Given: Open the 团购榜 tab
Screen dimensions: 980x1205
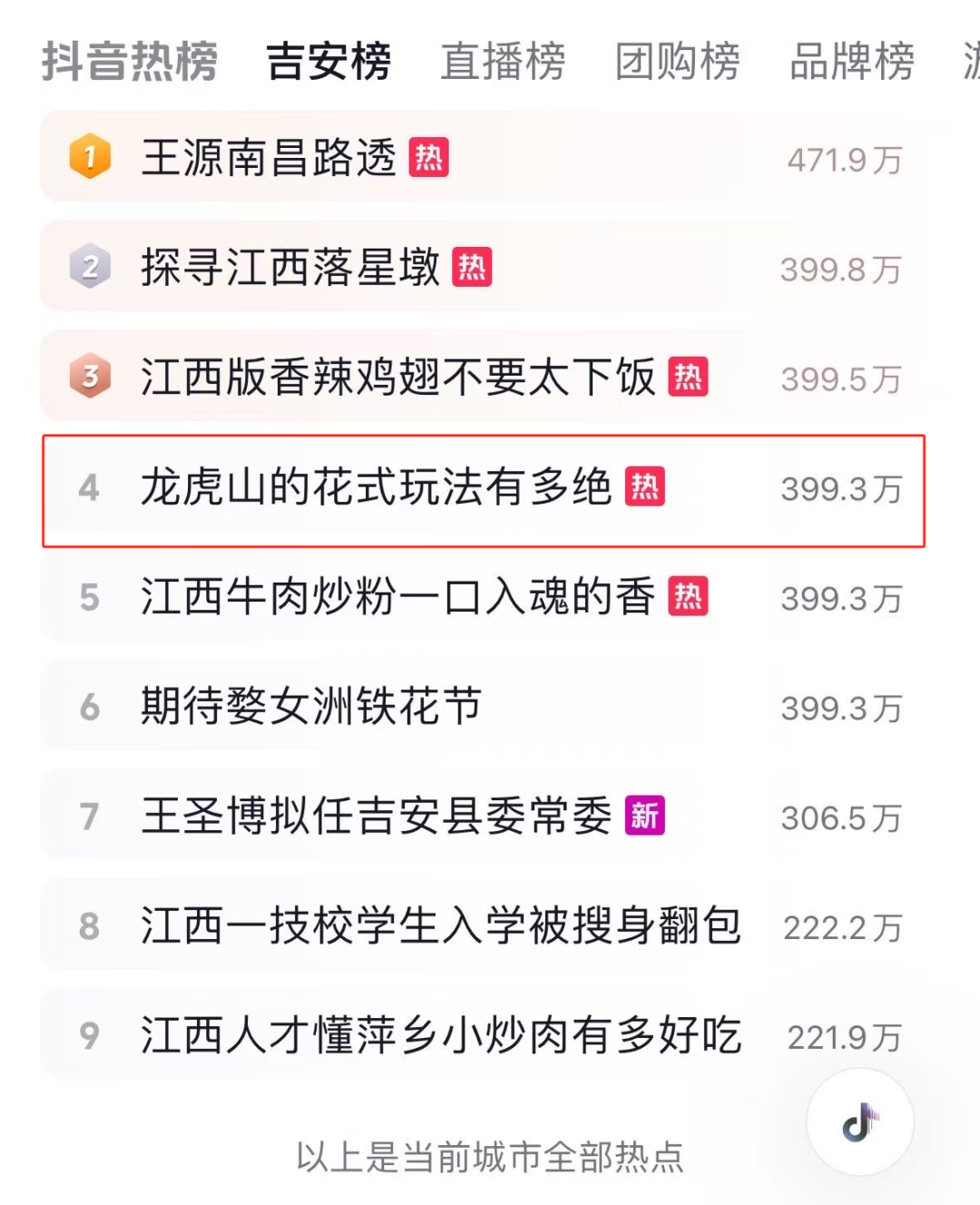Looking at the screenshot, I should 677,62.
